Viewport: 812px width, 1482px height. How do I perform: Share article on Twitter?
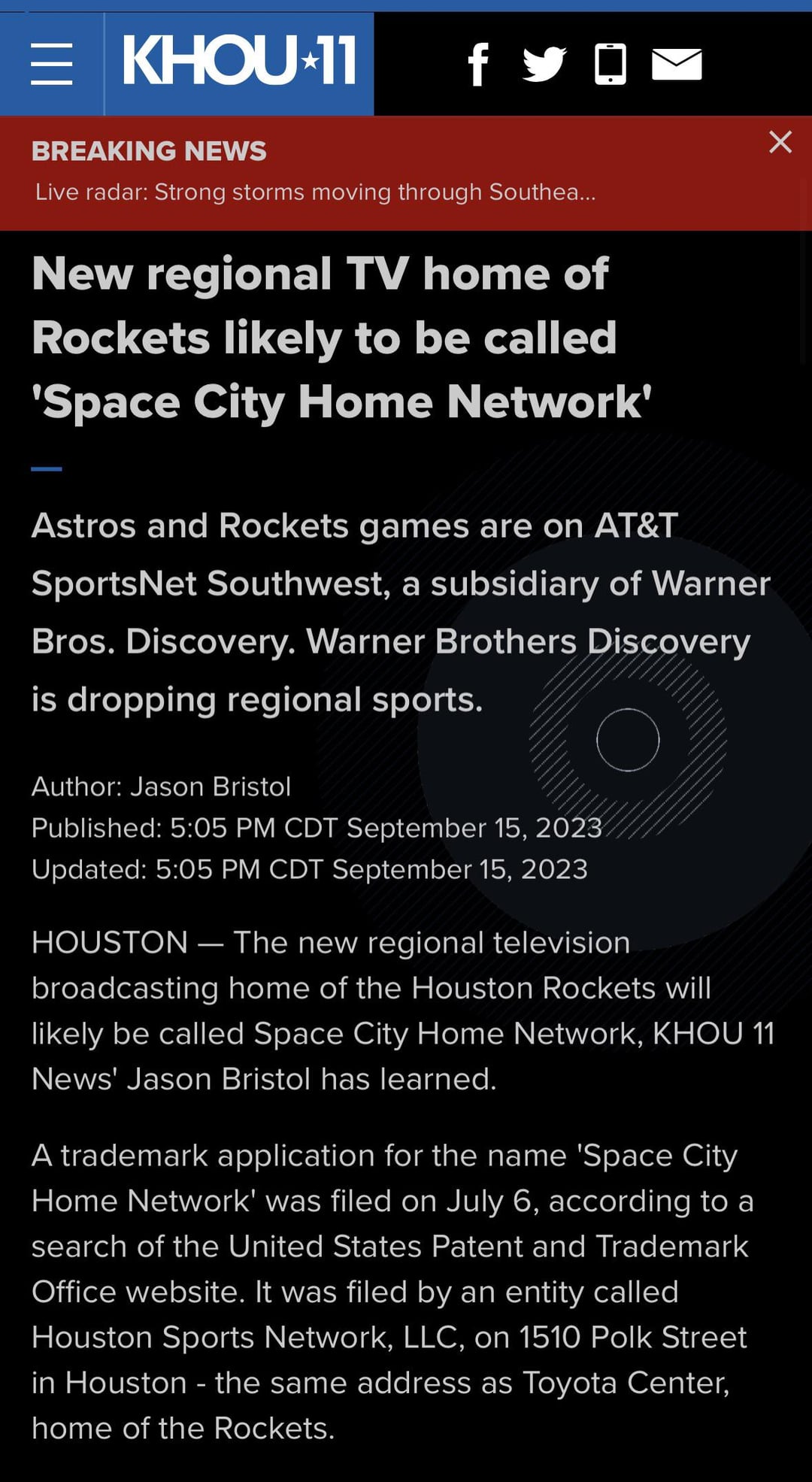(x=544, y=64)
